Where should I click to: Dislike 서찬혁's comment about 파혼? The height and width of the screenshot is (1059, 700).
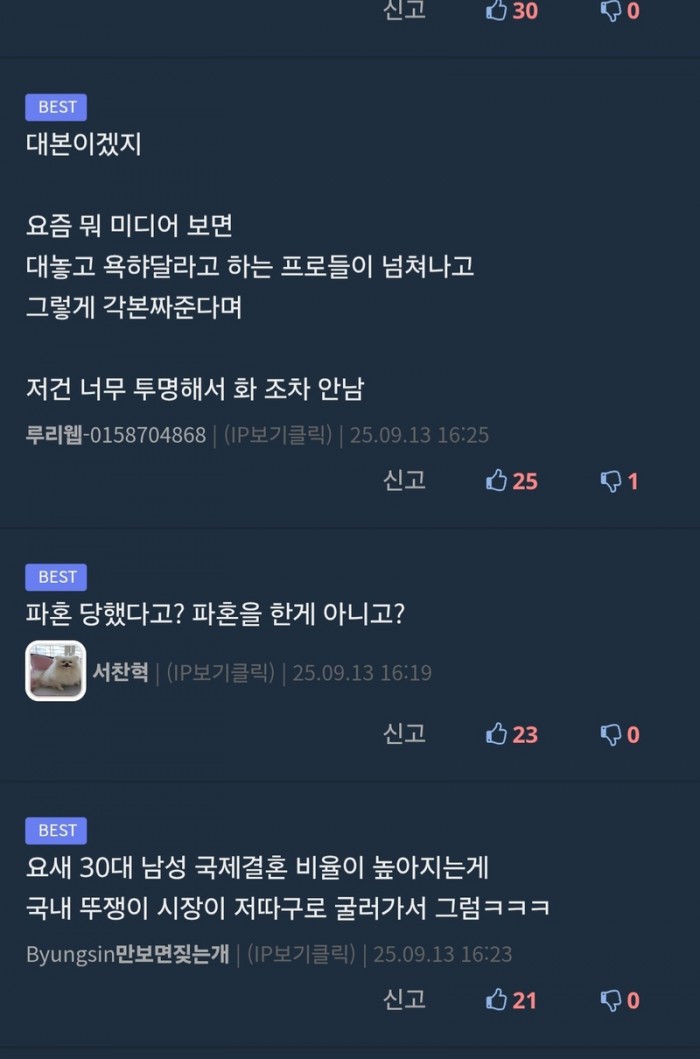pyautogui.click(x=618, y=734)
